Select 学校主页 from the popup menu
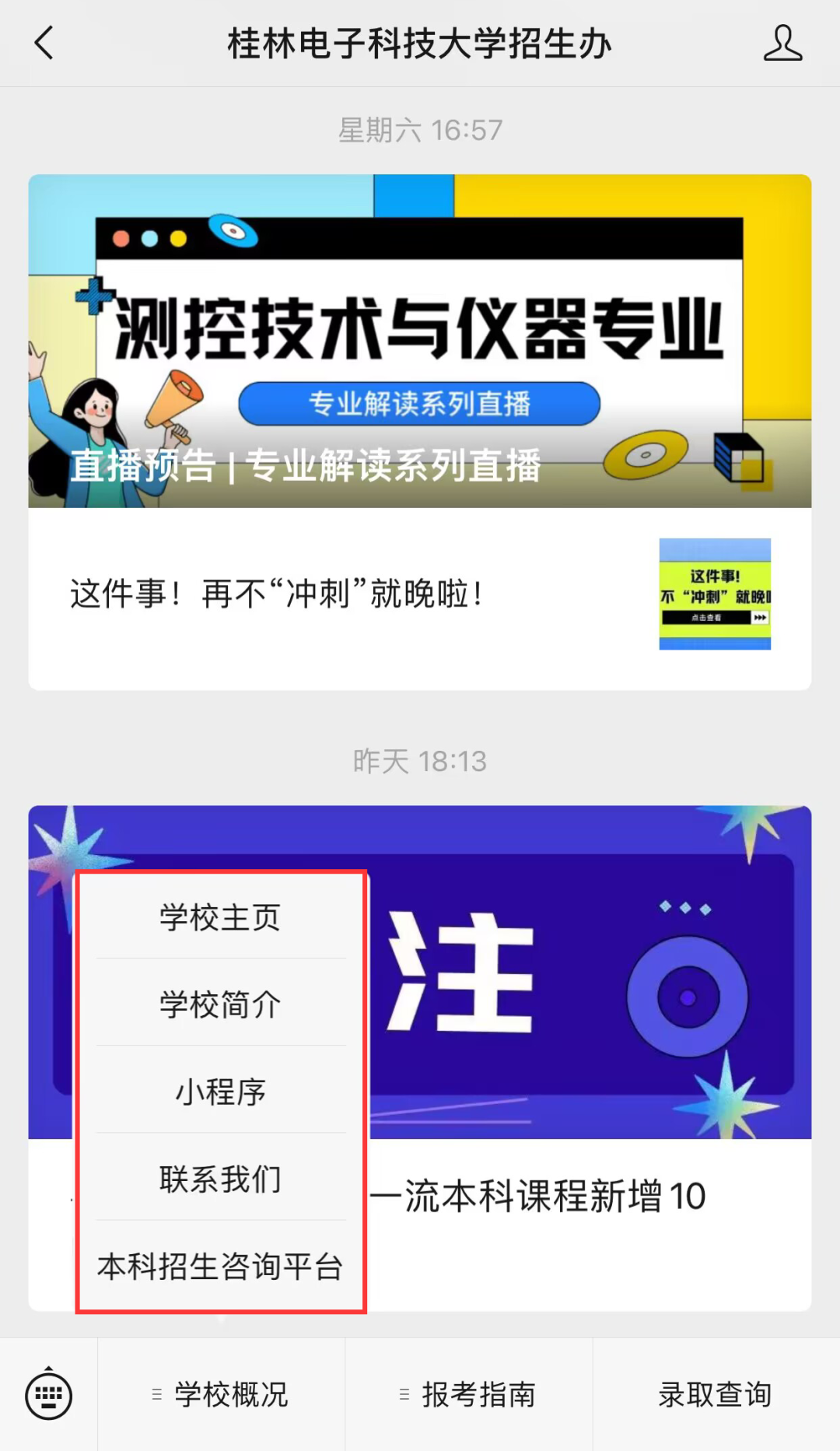The image size is (840, 1451). (220, 917)
